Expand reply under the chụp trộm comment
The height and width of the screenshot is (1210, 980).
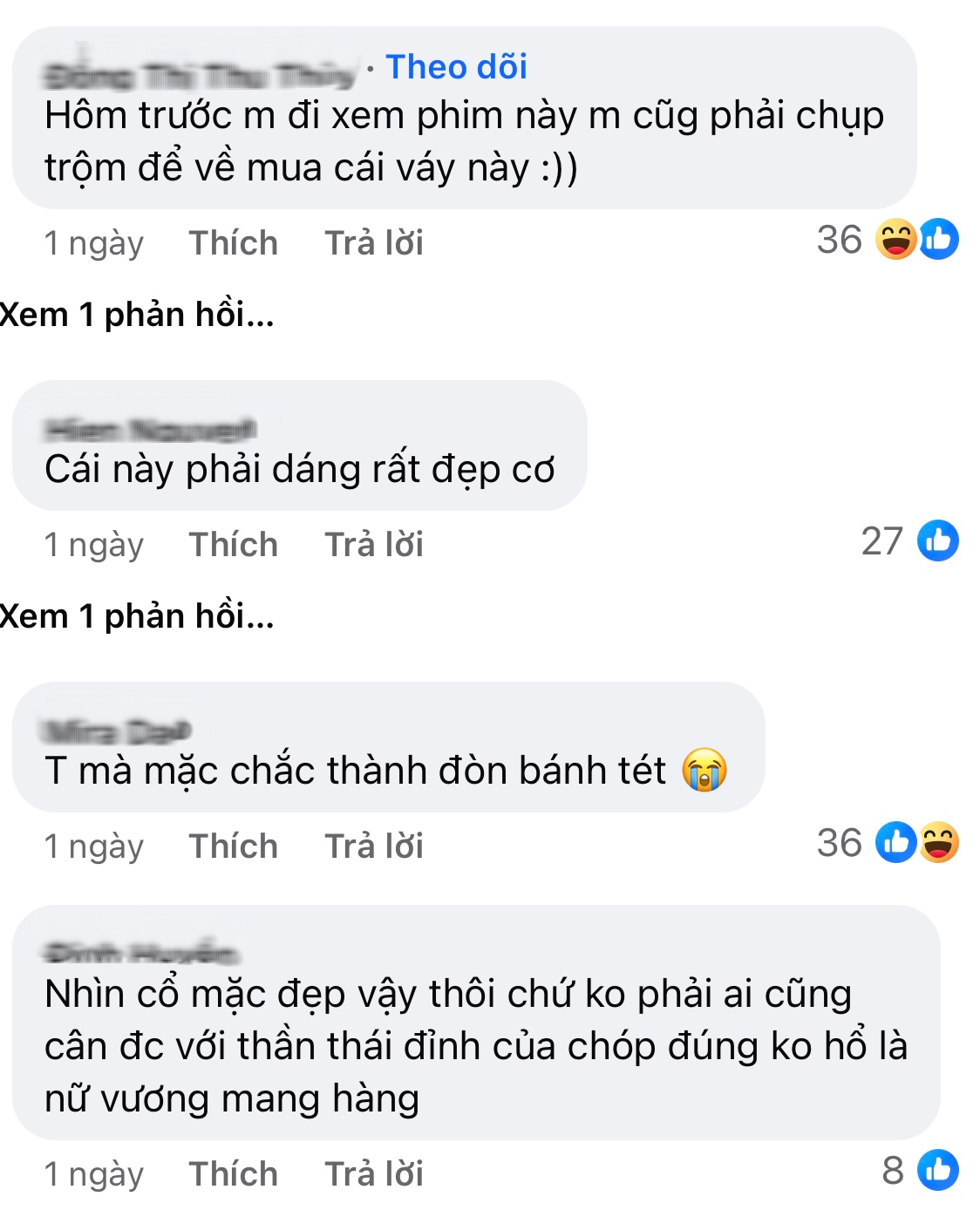pos(137,315)
